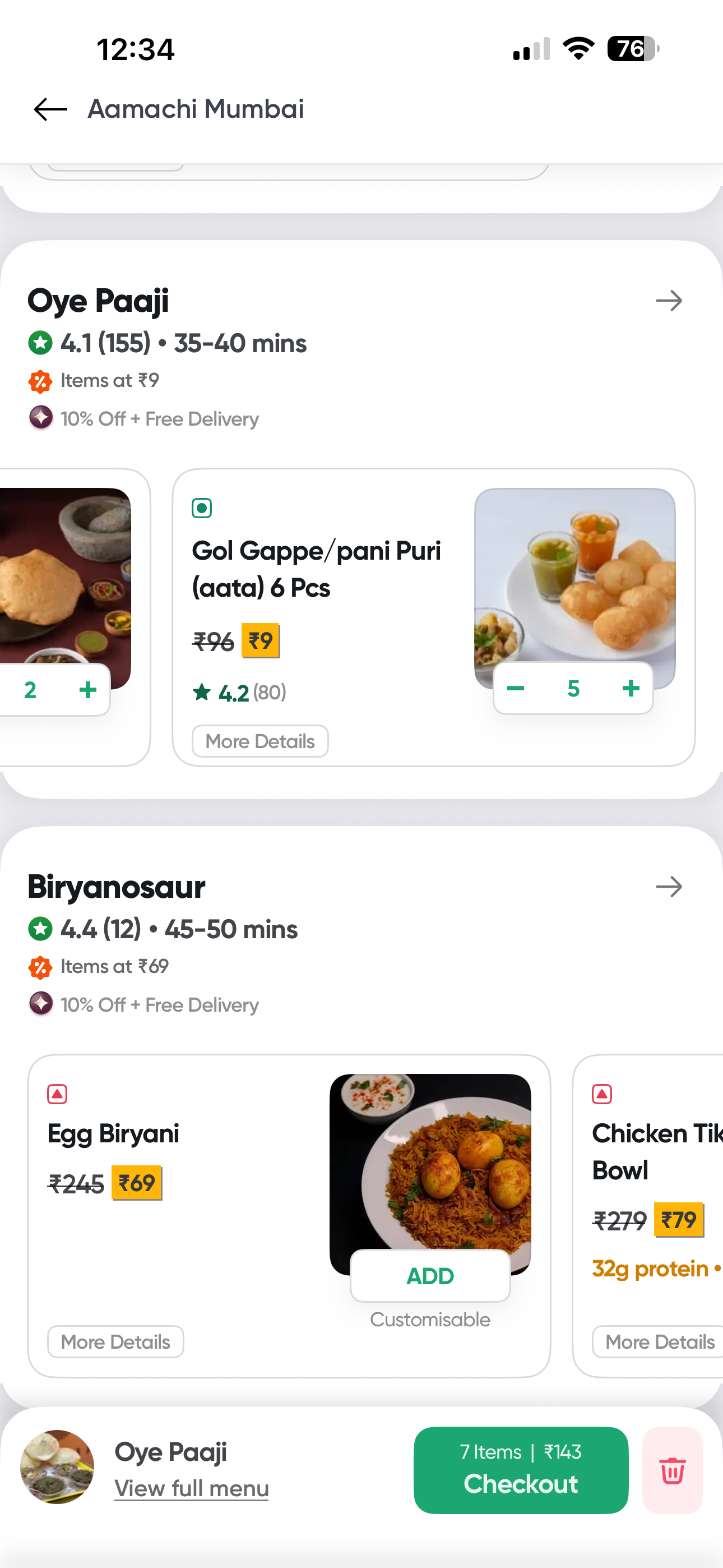Checkout 7 items for ₹143
Screen dimensions: 723x1568
coord(521,1470)
